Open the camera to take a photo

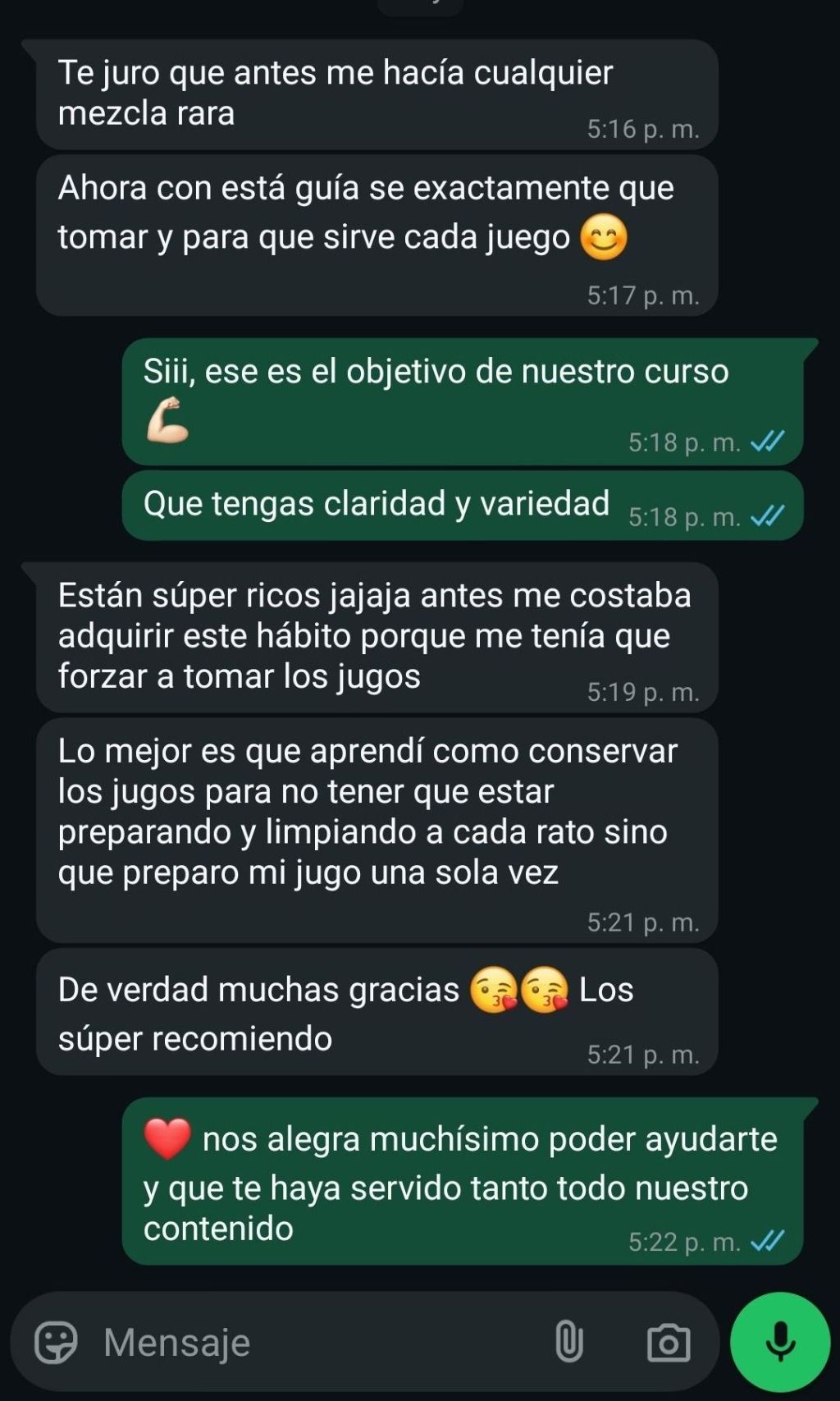(669, 1343)
